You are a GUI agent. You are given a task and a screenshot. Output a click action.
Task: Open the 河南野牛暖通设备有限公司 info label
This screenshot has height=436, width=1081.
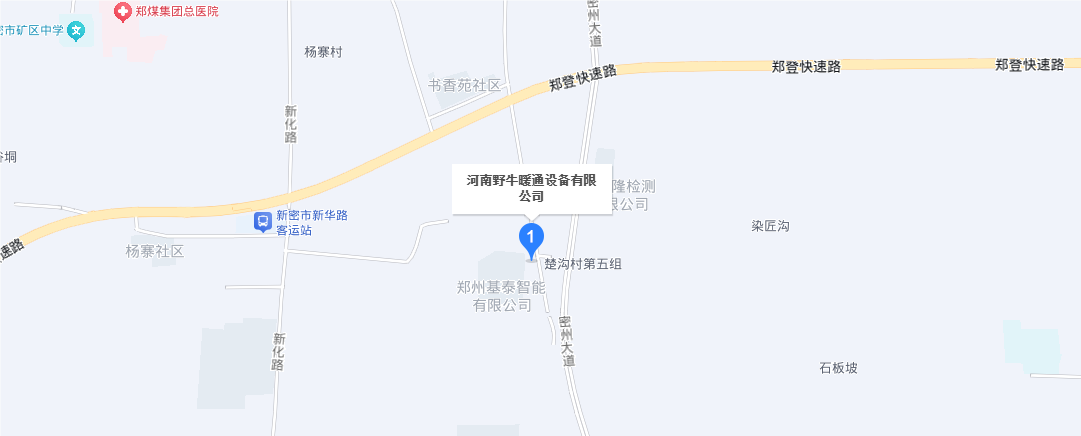(x=531, y=189)
